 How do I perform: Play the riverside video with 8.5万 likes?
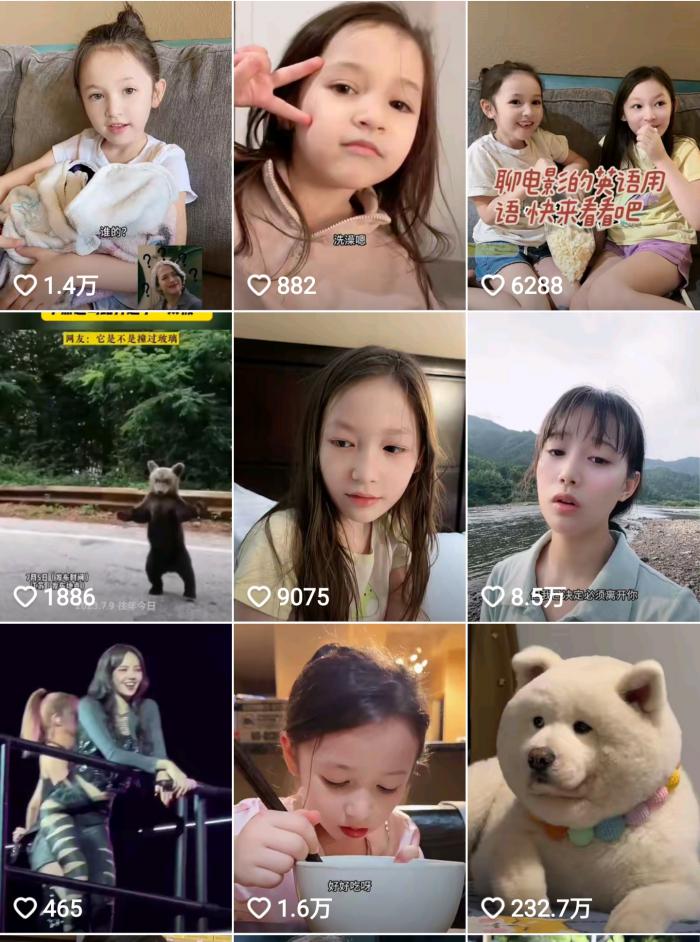[584, 467]
